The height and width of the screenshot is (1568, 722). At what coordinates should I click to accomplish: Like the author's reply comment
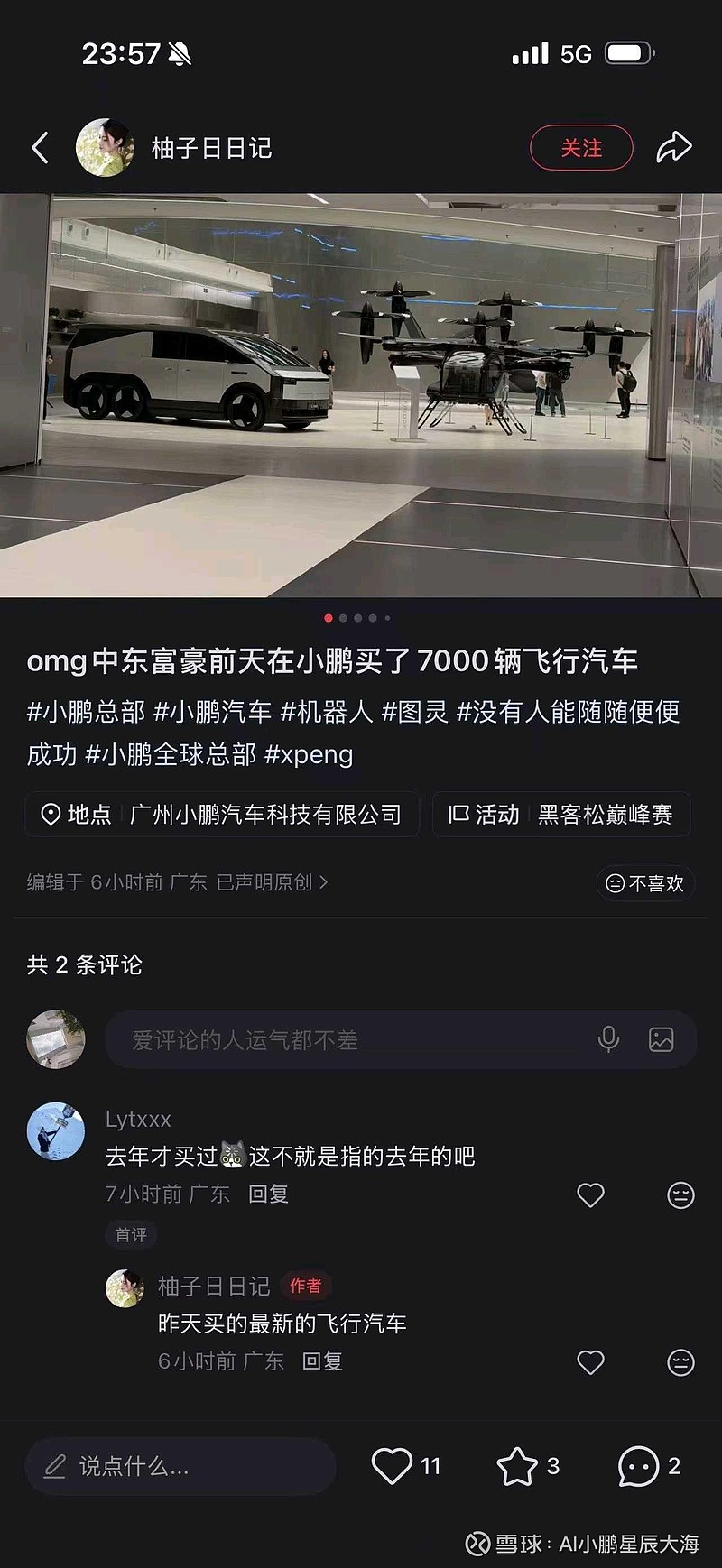[x=590, y=1362]
